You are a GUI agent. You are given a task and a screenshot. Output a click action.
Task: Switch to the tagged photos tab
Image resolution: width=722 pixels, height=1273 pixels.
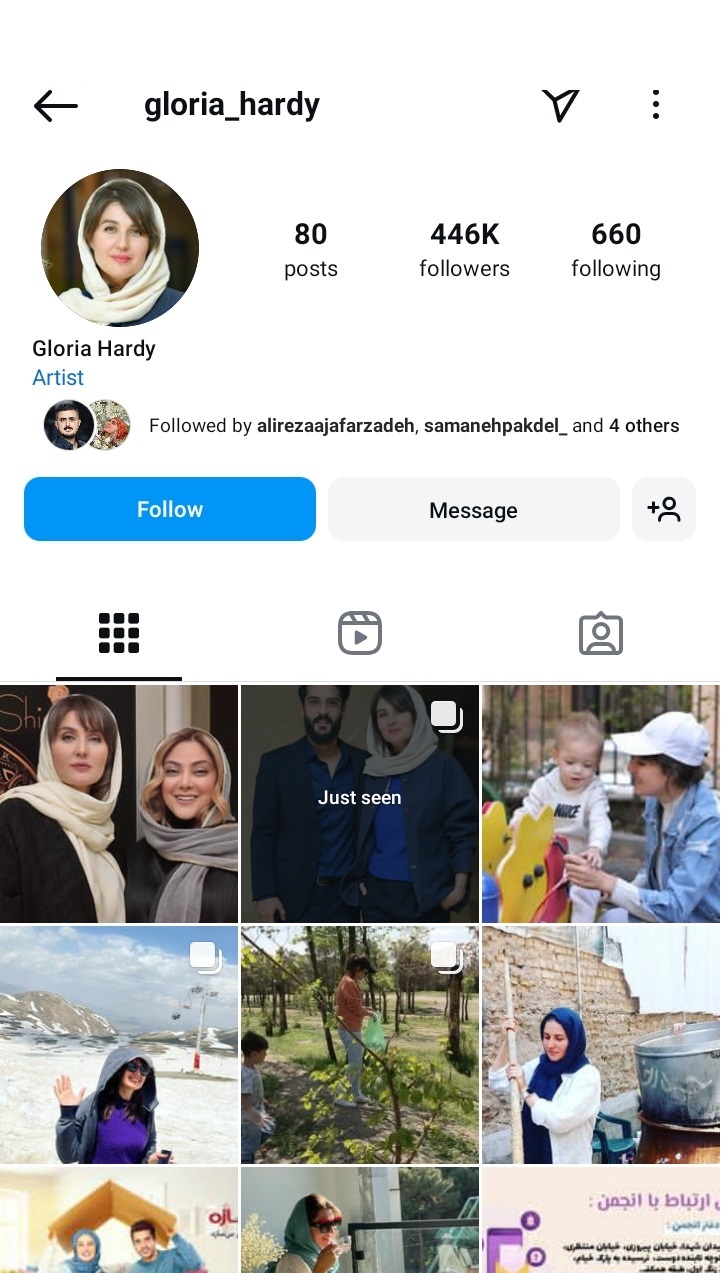click(x=600, y=634)
